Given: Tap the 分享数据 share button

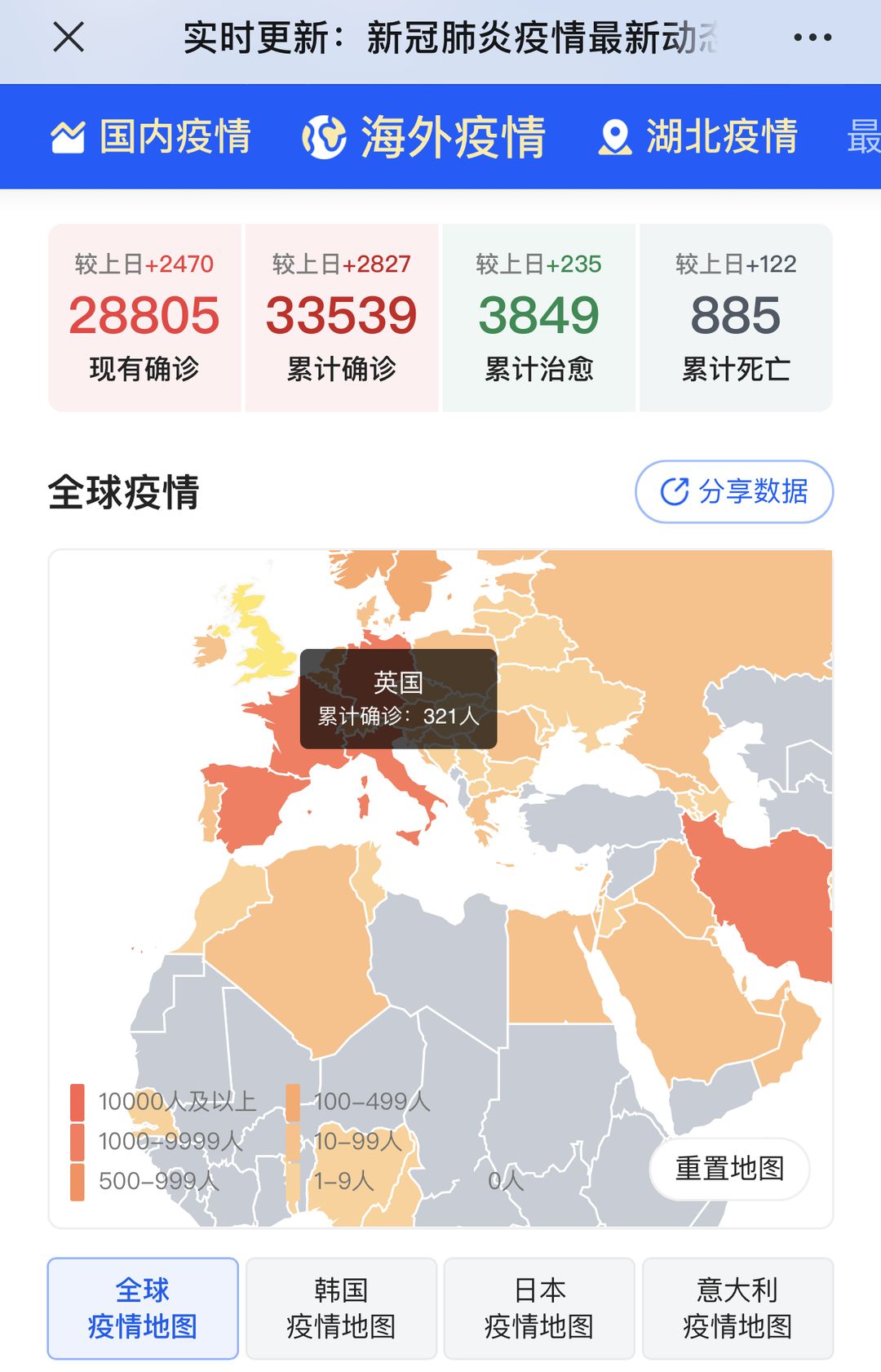Looking at the screenshot, I should pyautogui.click(x=734, y=491).
